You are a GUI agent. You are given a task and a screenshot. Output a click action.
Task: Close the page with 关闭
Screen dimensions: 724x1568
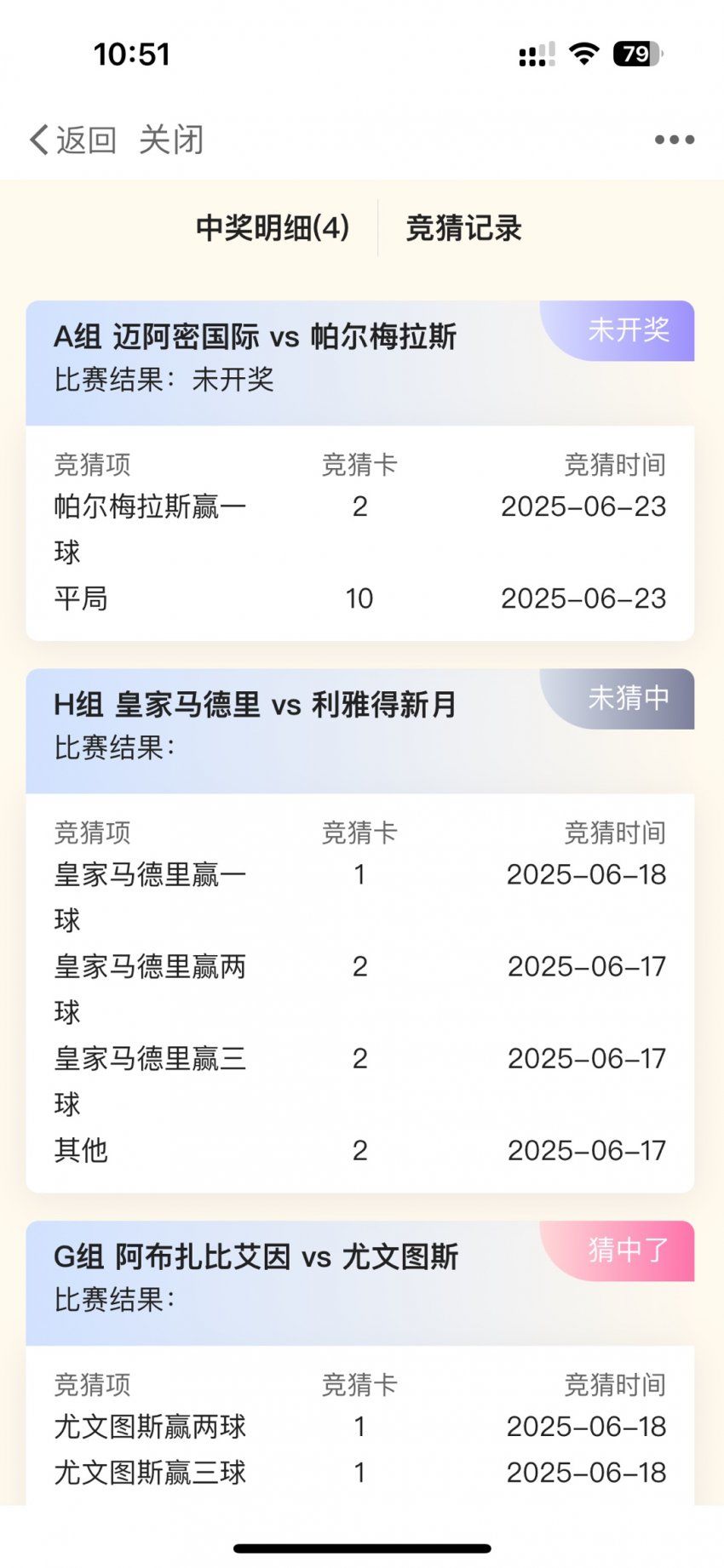[171, 140]
